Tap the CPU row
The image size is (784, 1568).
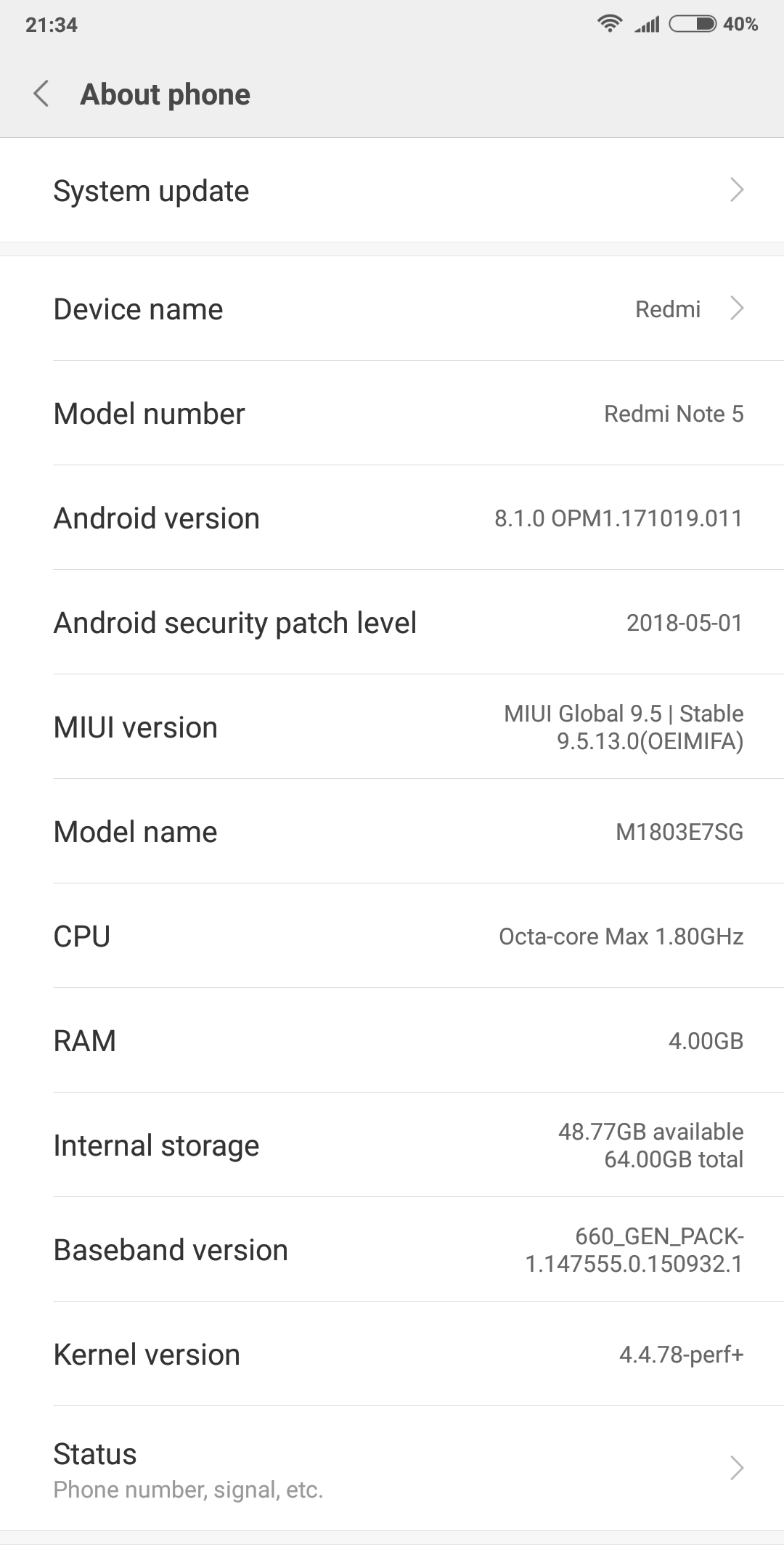tap(392, 936)
